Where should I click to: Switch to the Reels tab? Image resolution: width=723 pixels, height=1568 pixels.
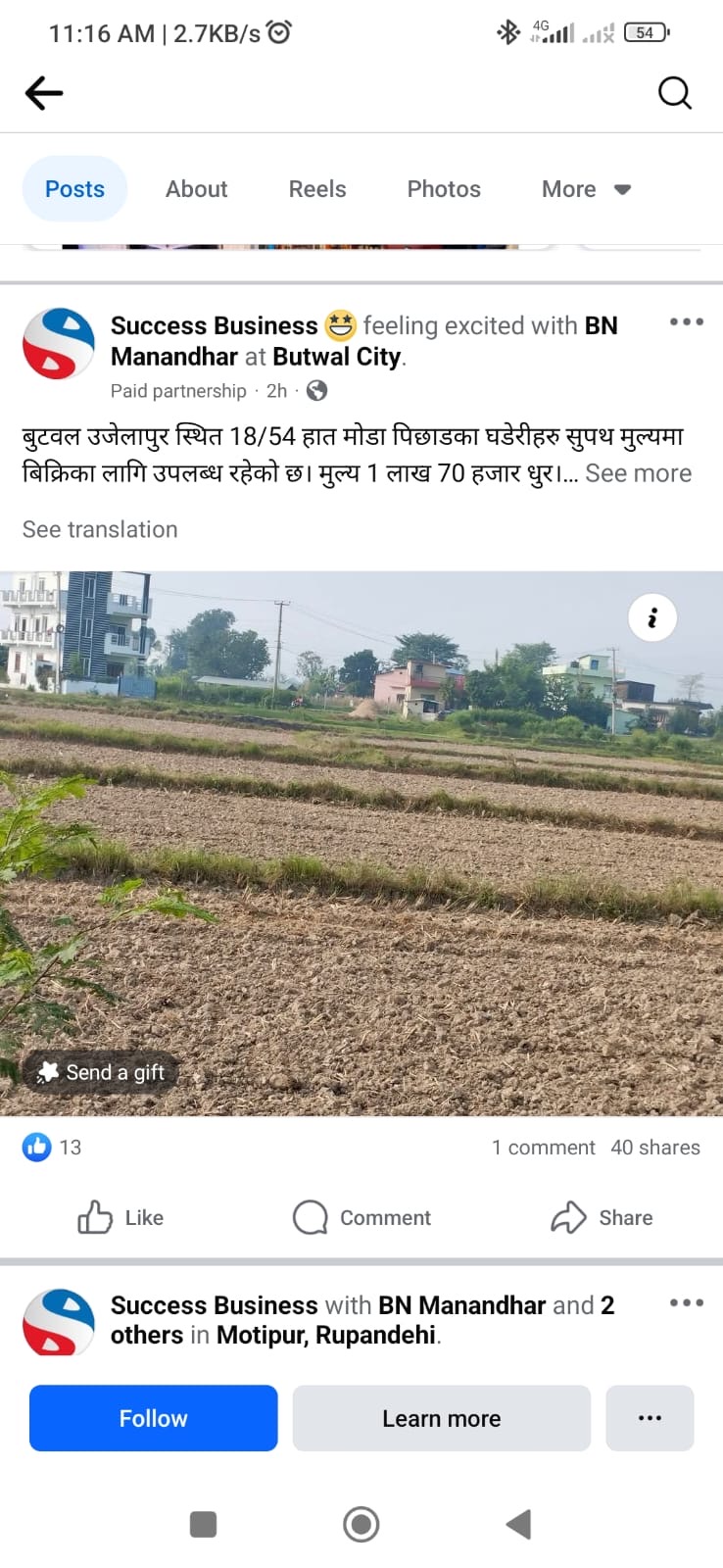[317, 189]
